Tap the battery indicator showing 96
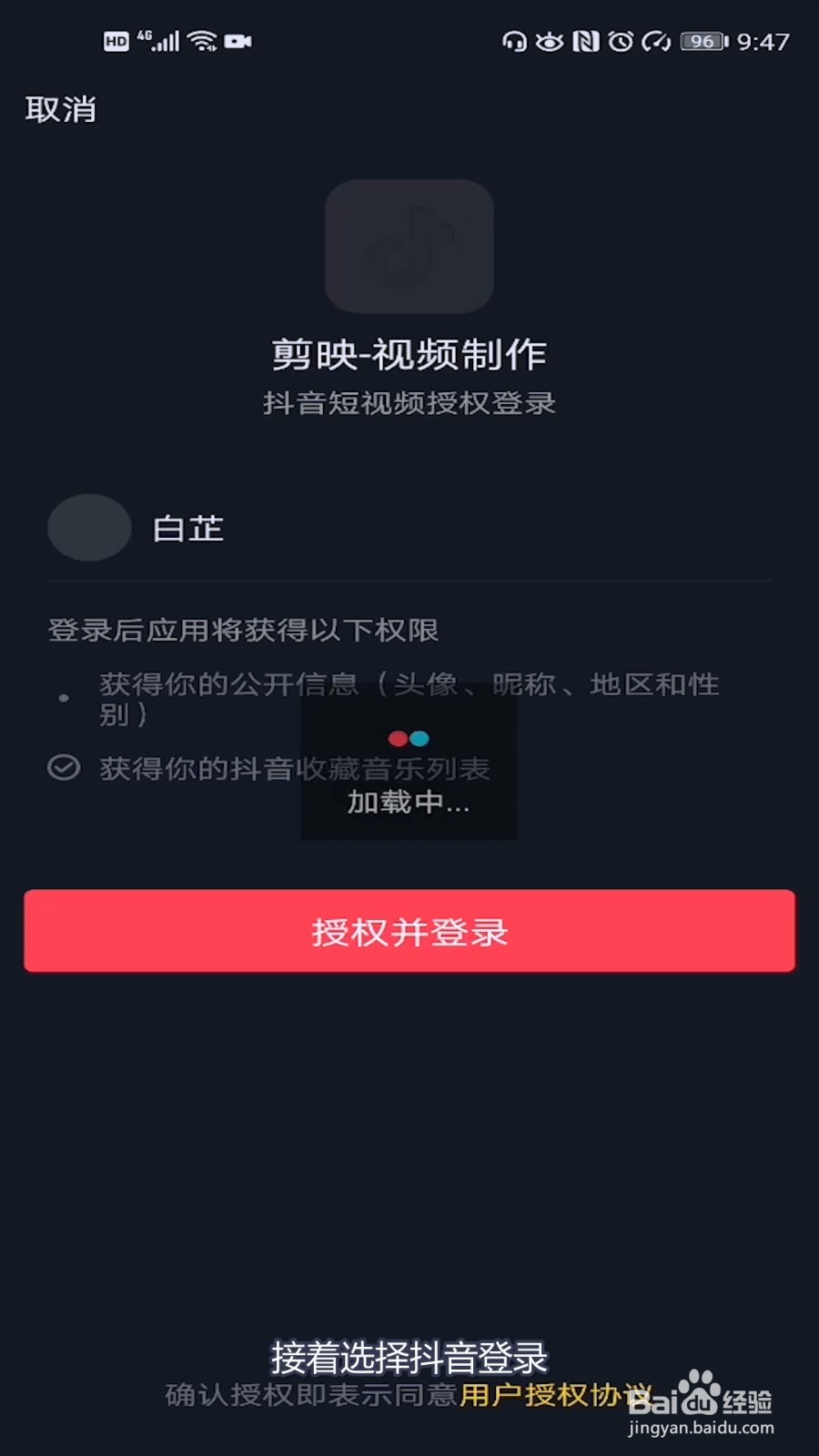Image resolution: width=819 pixels, height=1456 pixels. (x=703, y=42)
